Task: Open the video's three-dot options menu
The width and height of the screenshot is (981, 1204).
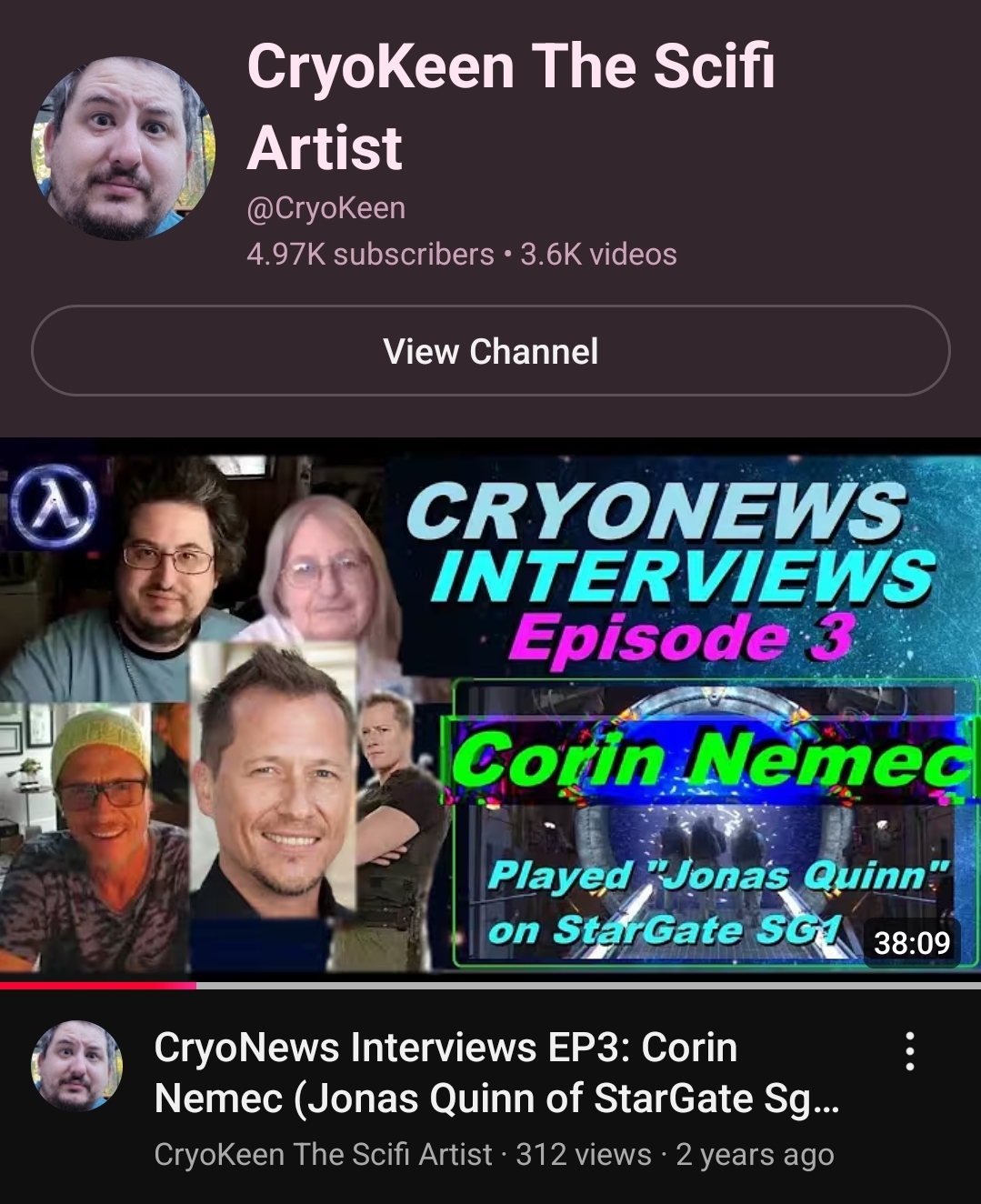Action: [909, 1052]
